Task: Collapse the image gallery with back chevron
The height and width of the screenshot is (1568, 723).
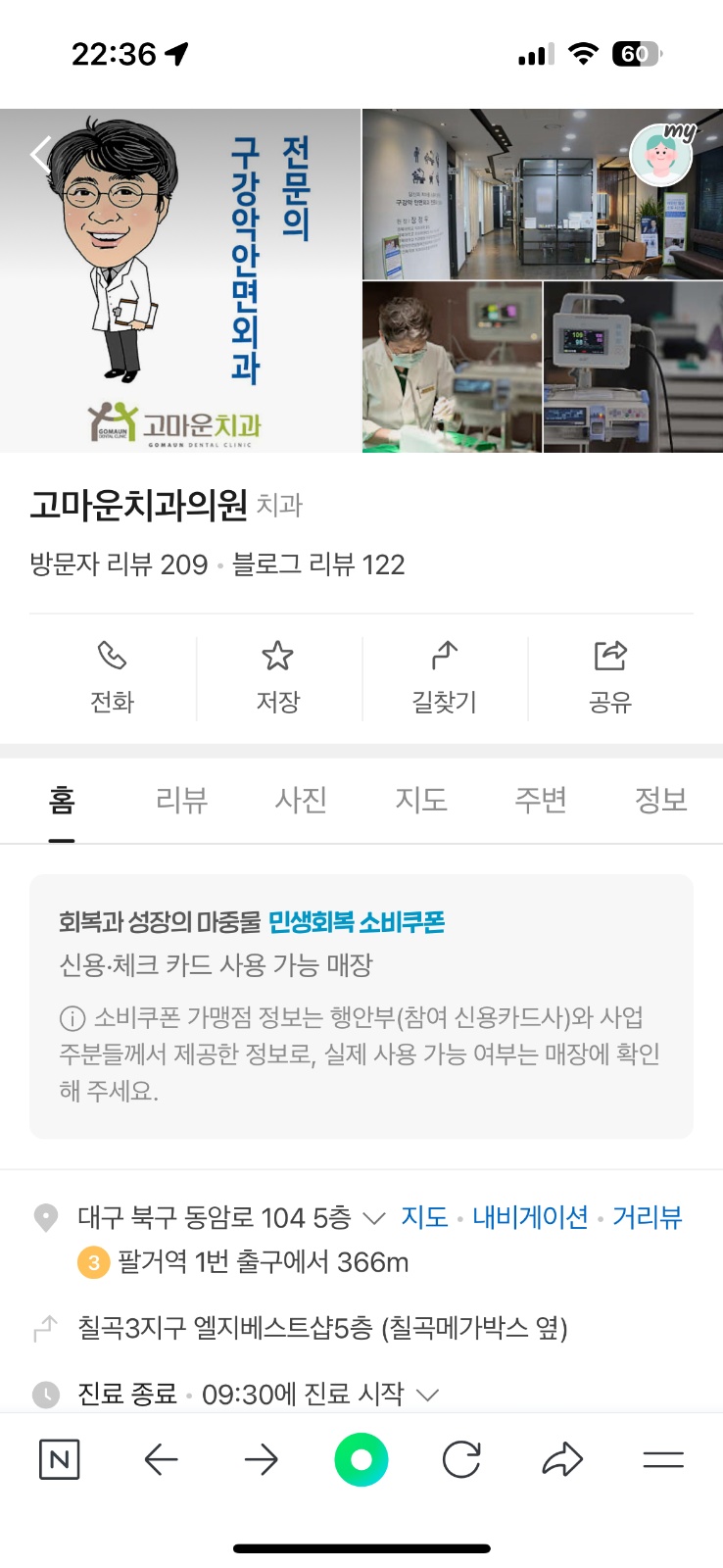Action: tap(39, 155)
